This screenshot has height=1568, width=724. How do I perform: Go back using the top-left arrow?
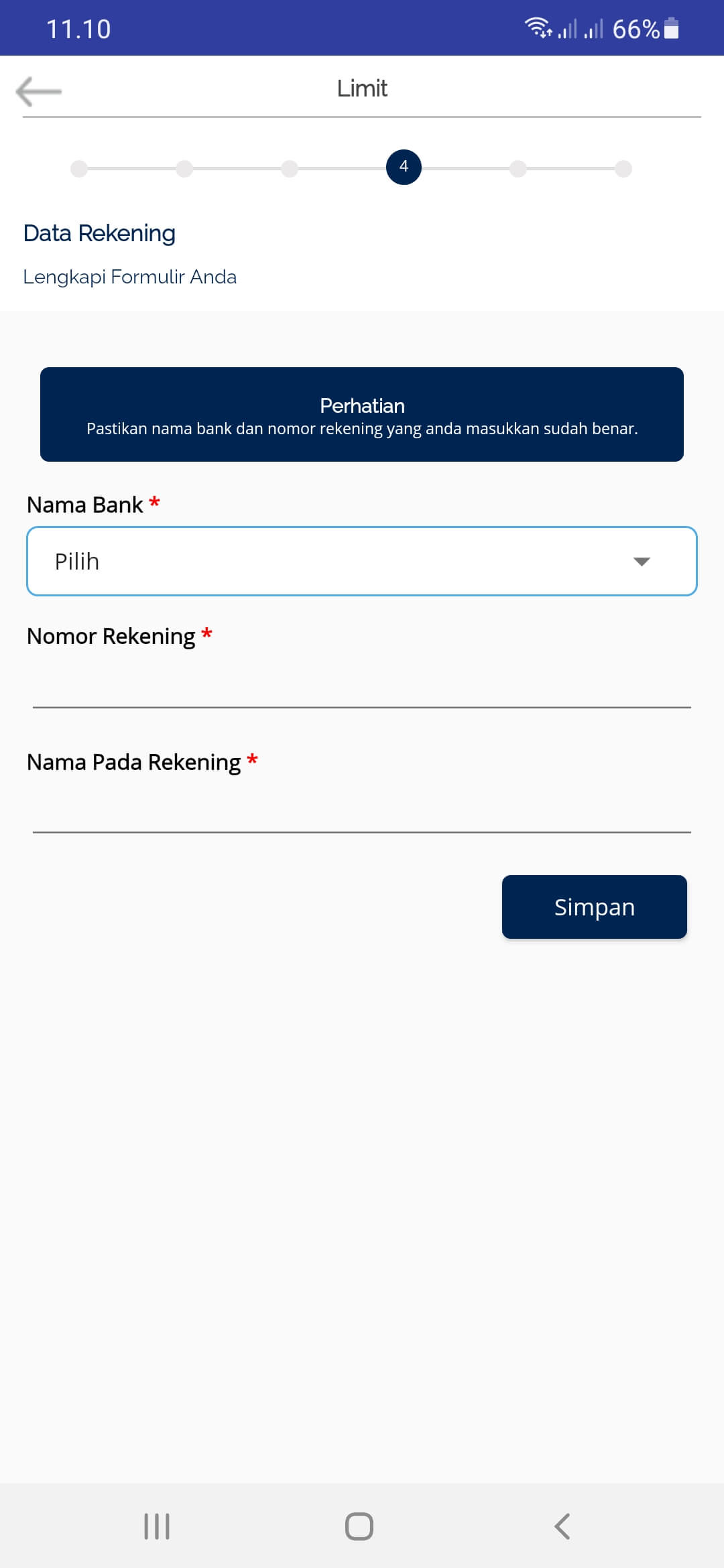coord(39,91)
